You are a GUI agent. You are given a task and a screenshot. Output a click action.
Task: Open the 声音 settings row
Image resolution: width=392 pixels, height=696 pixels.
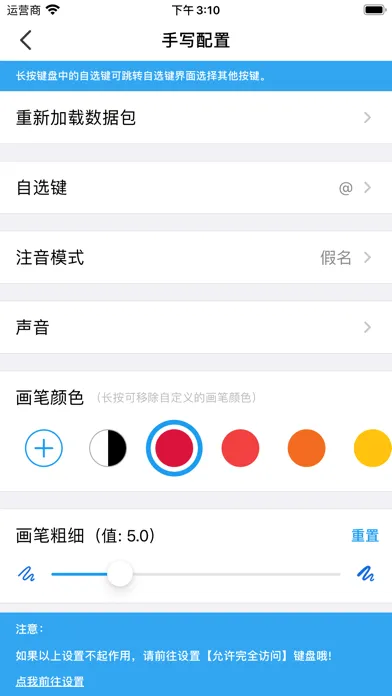196,328
